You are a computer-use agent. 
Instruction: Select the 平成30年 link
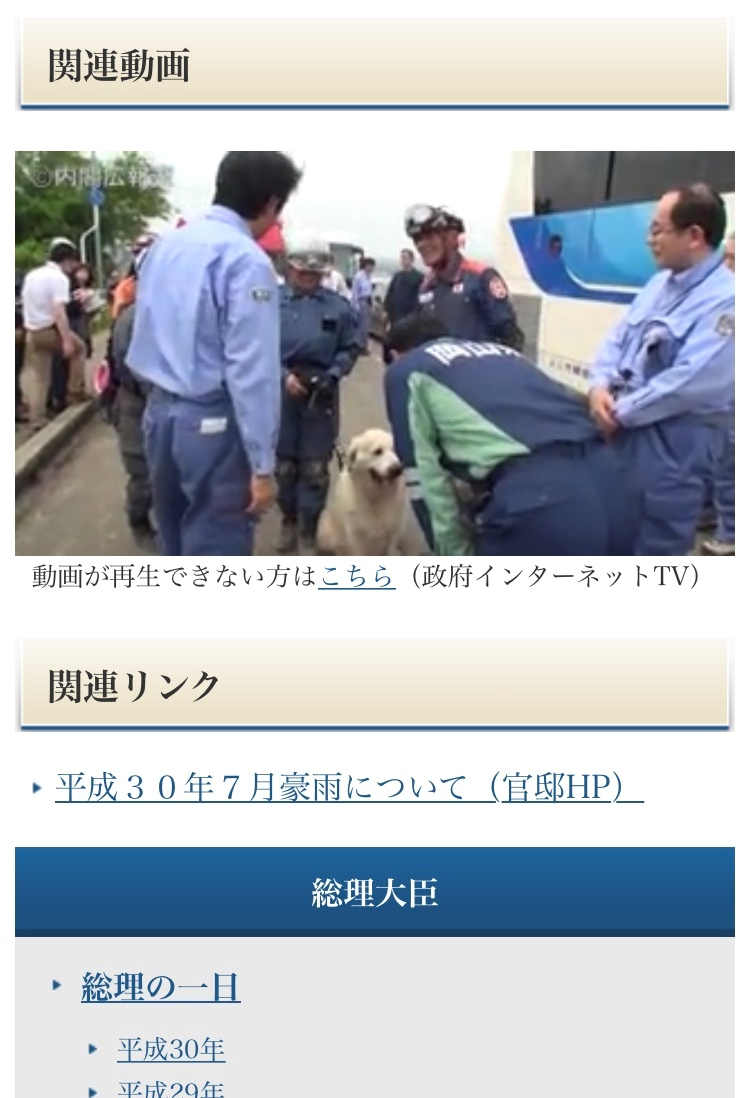tap(171, 1049)
